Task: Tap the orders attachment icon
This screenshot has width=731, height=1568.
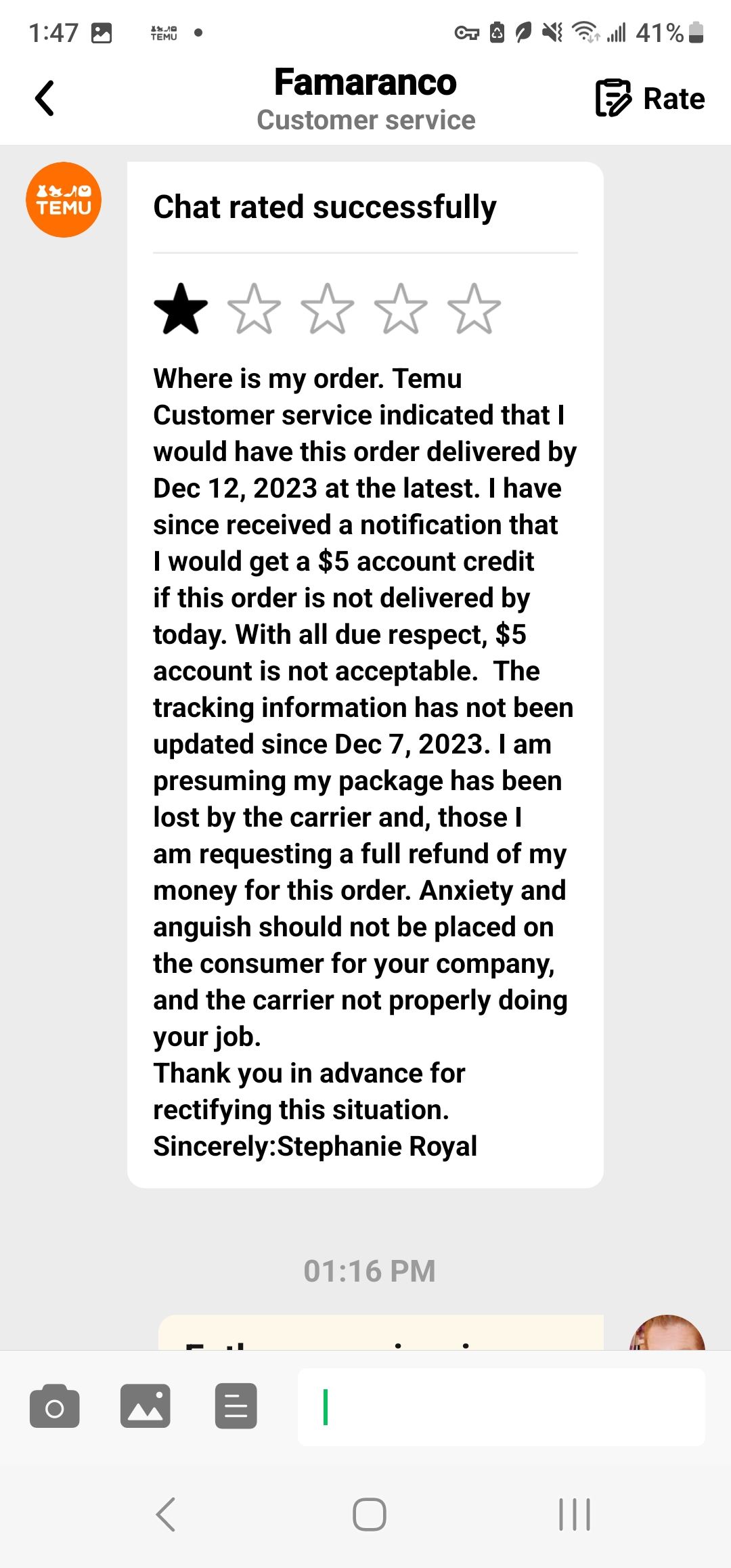Action: 236,1407
